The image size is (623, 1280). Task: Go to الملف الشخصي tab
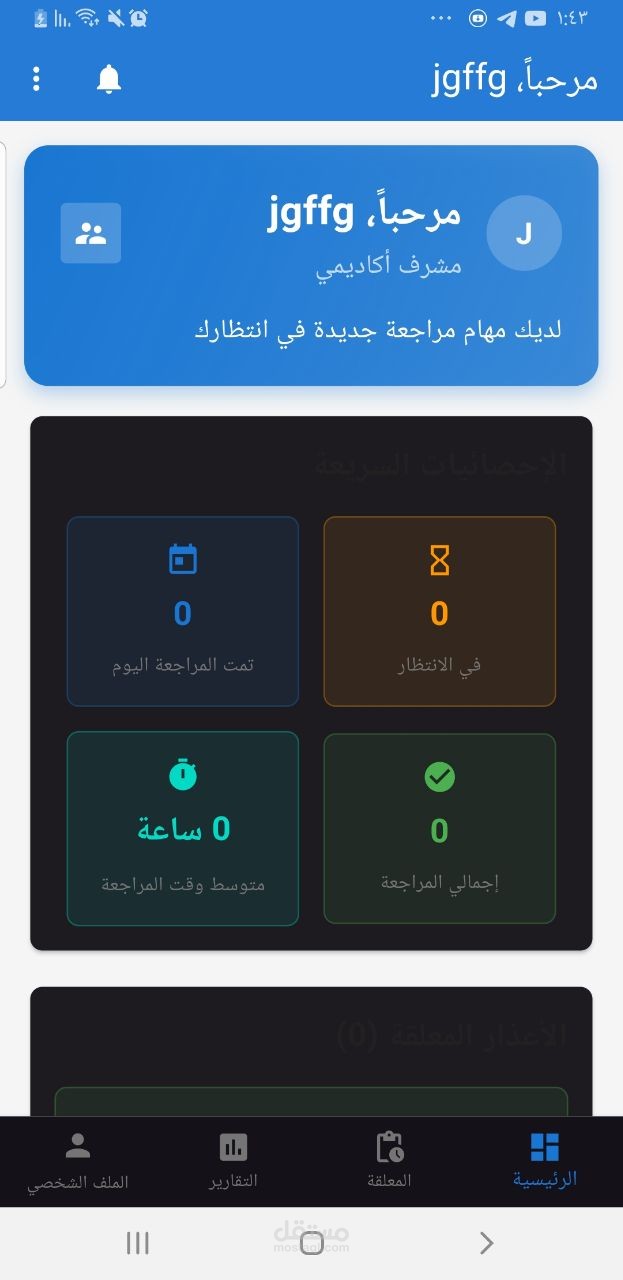click(x=78, y=1161)
